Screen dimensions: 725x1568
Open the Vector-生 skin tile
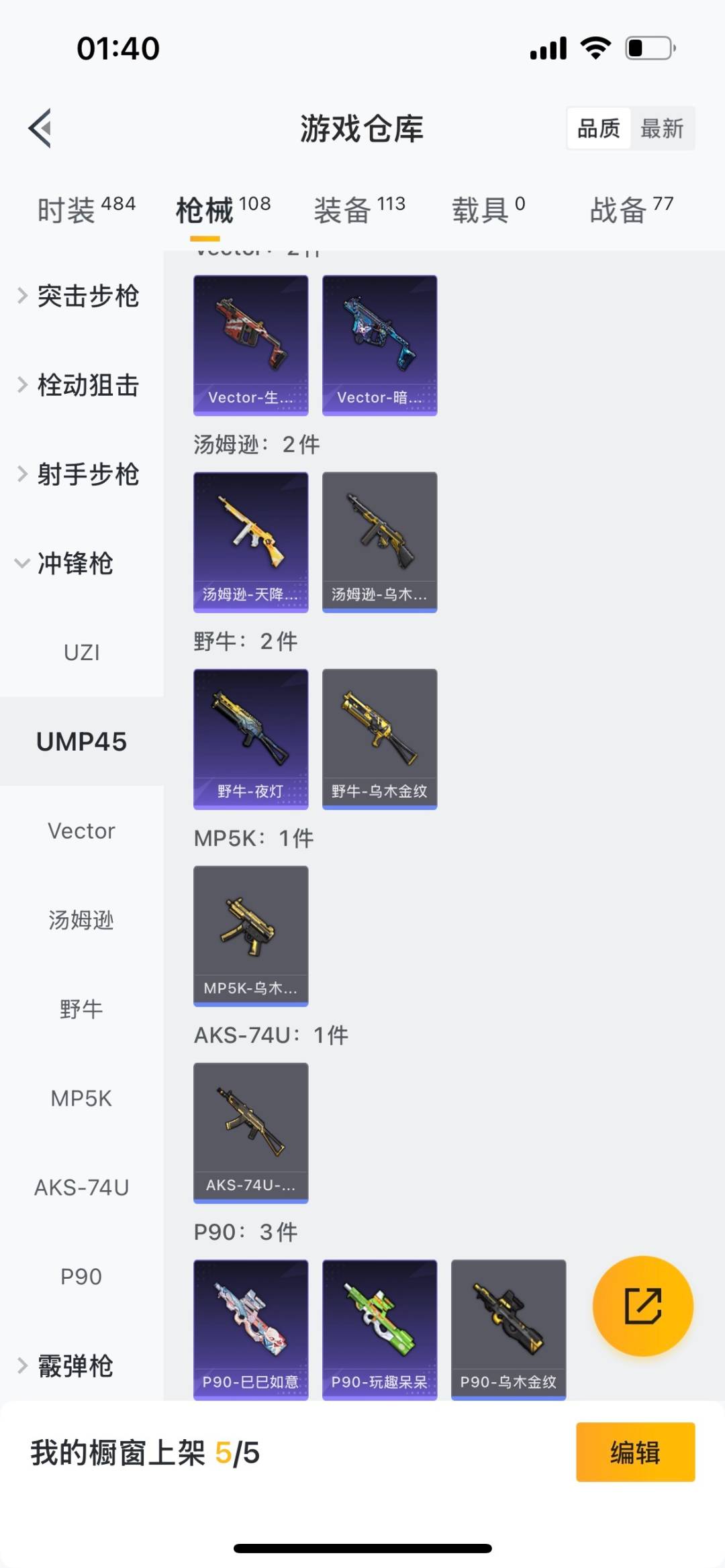coord(251,345)
